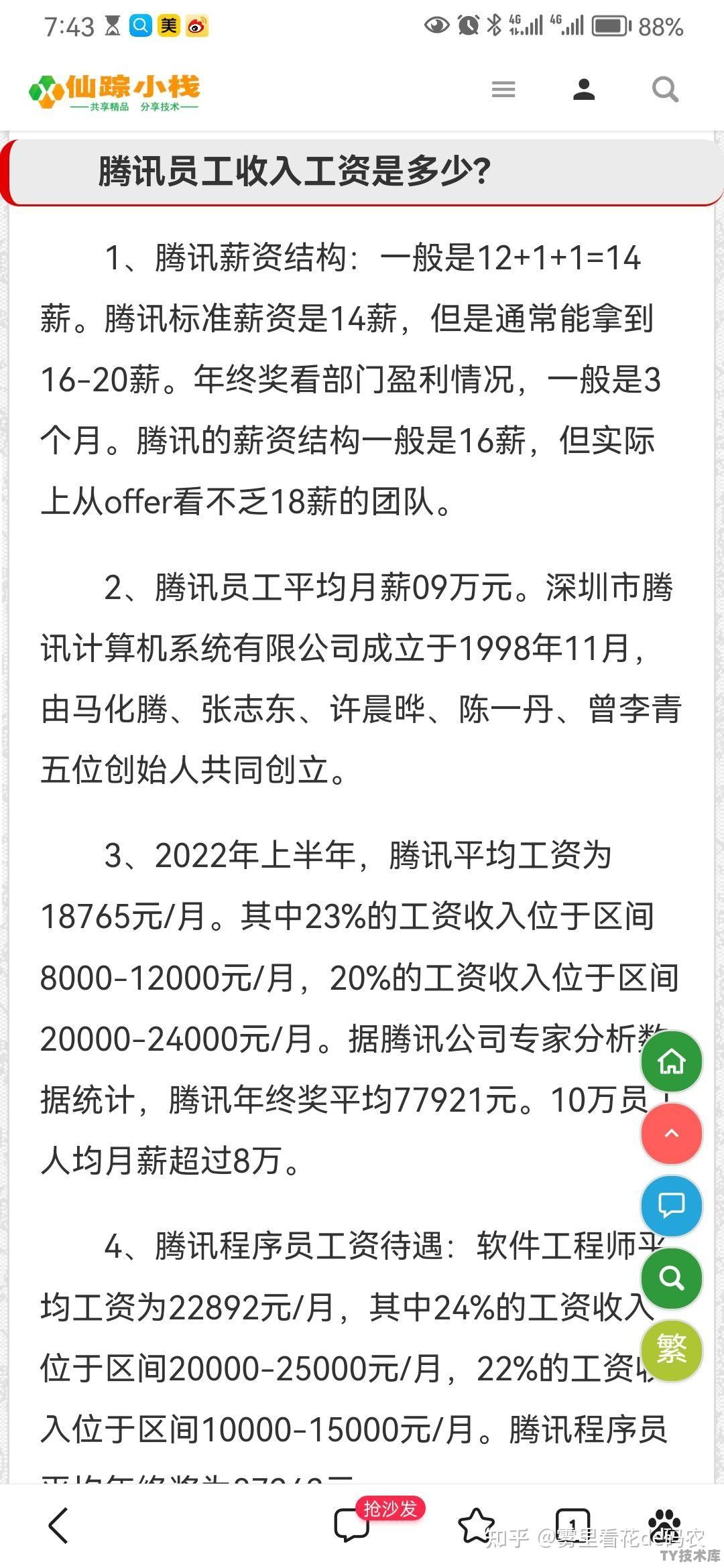This screenshot has height=1568, width=724.
Task: Go to the 仙踪小栈 homepage via the logo
Action: (115, 92)
